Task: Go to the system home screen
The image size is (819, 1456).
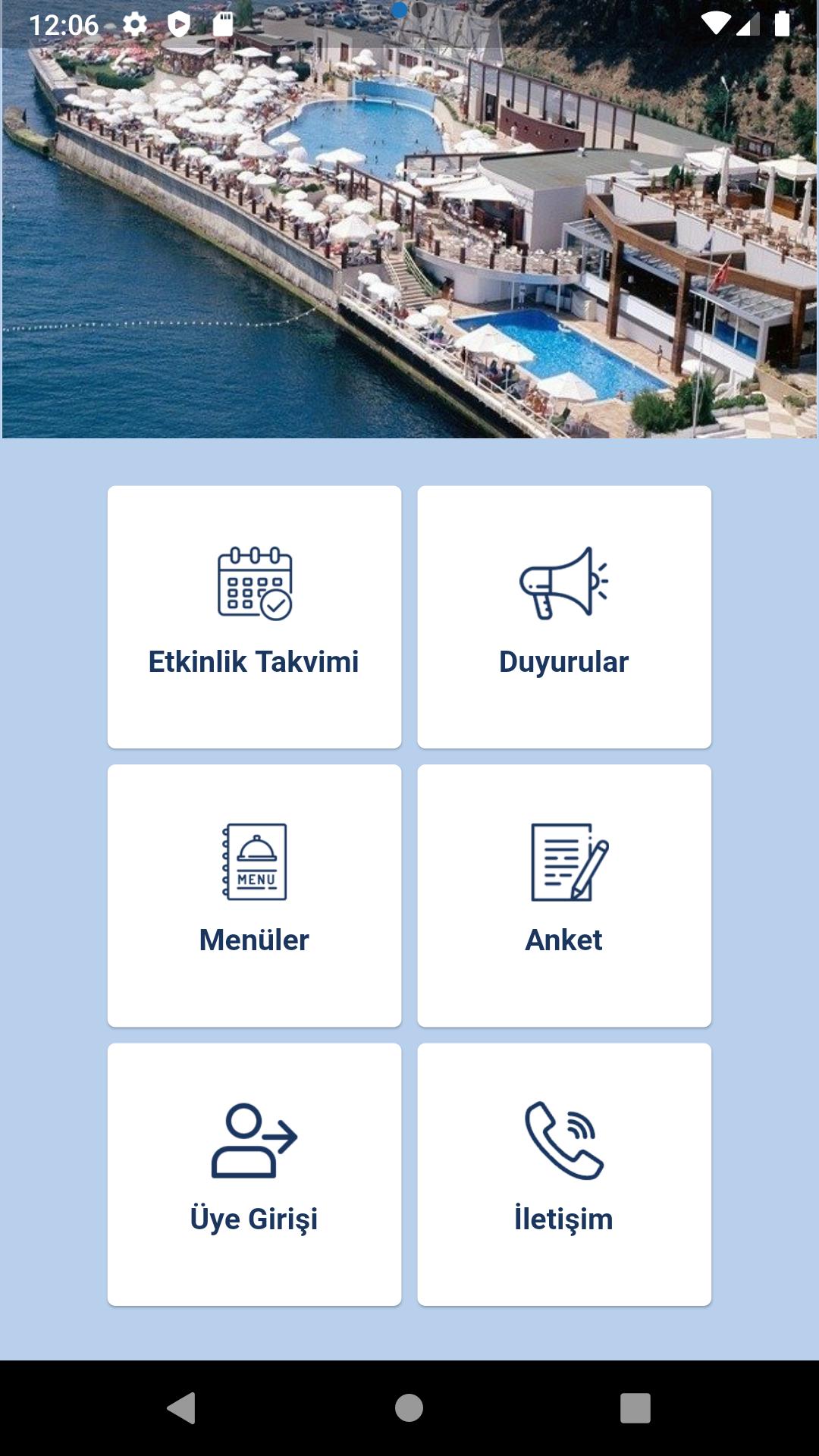Action: point(409,1408)
